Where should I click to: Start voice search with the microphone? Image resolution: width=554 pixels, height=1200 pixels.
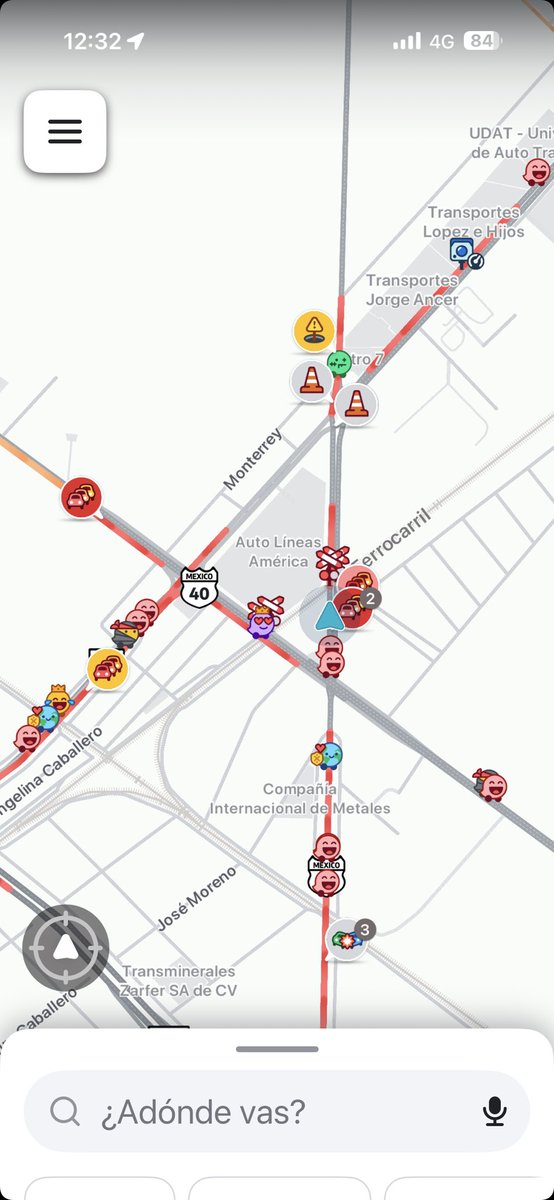(x=494, y=1111)
